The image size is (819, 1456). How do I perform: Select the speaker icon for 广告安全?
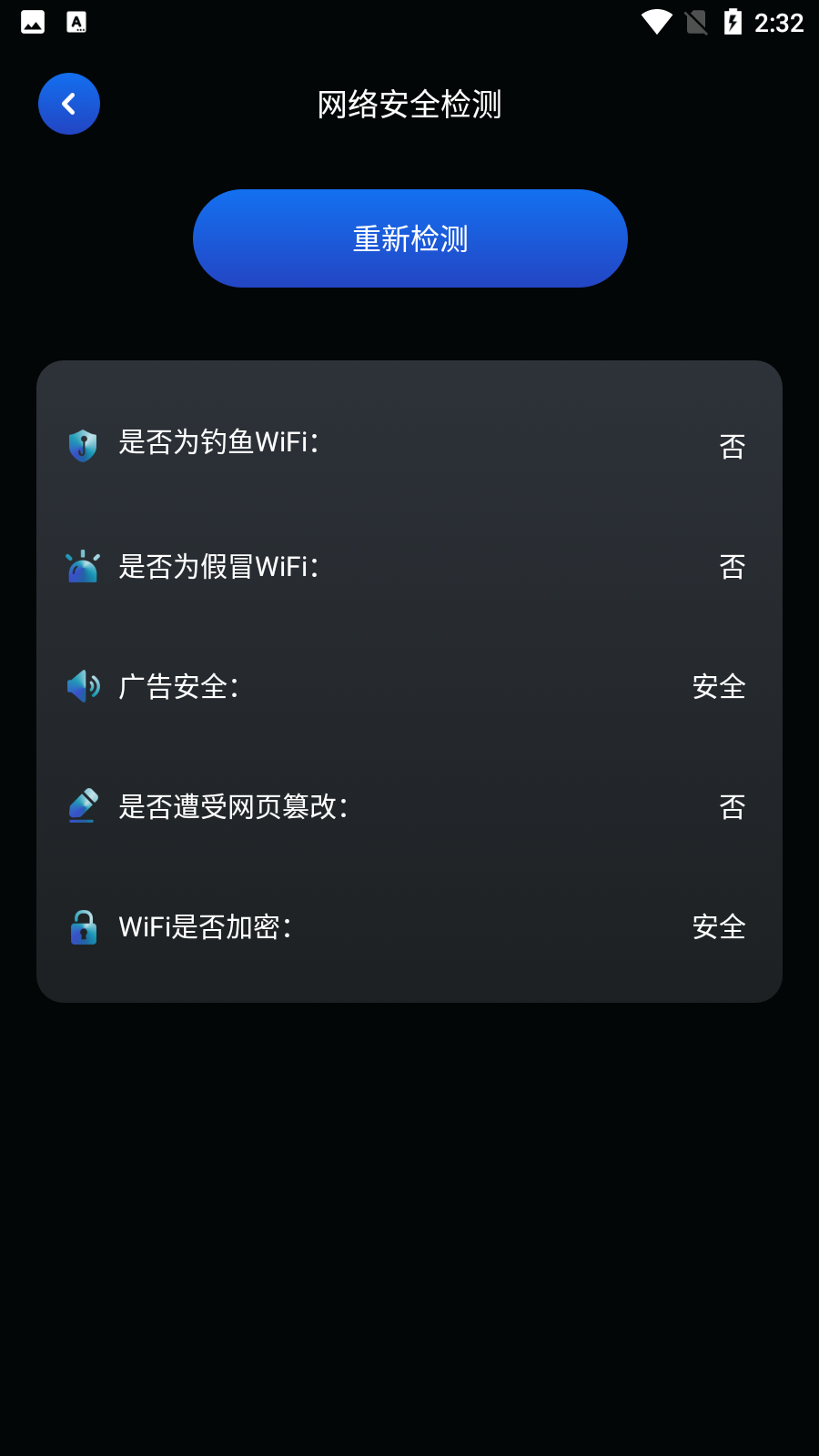83,686
